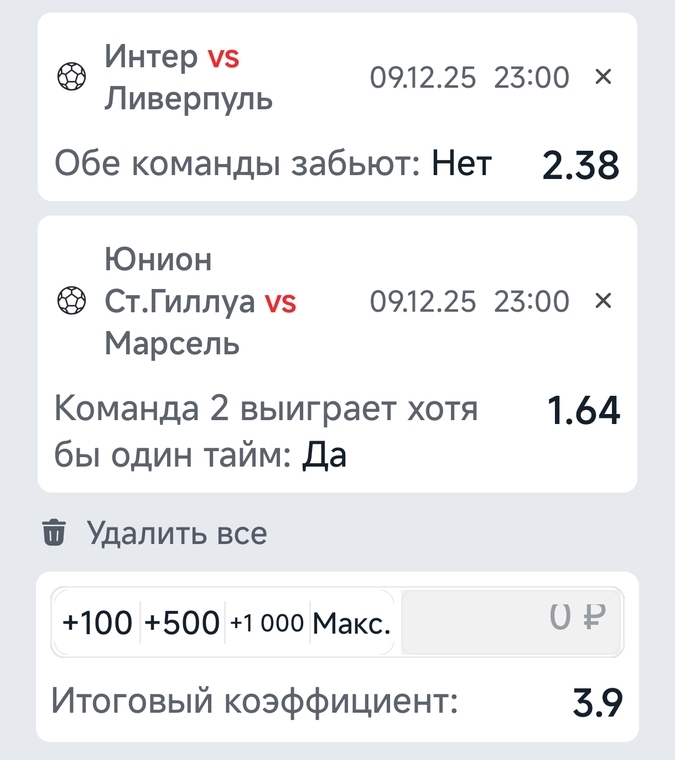The width and height of the screenshot is (675, 760).
Task: Remove the Юнион Ст.Гиллуа vs Марсель bet
Action: [603, 301]
